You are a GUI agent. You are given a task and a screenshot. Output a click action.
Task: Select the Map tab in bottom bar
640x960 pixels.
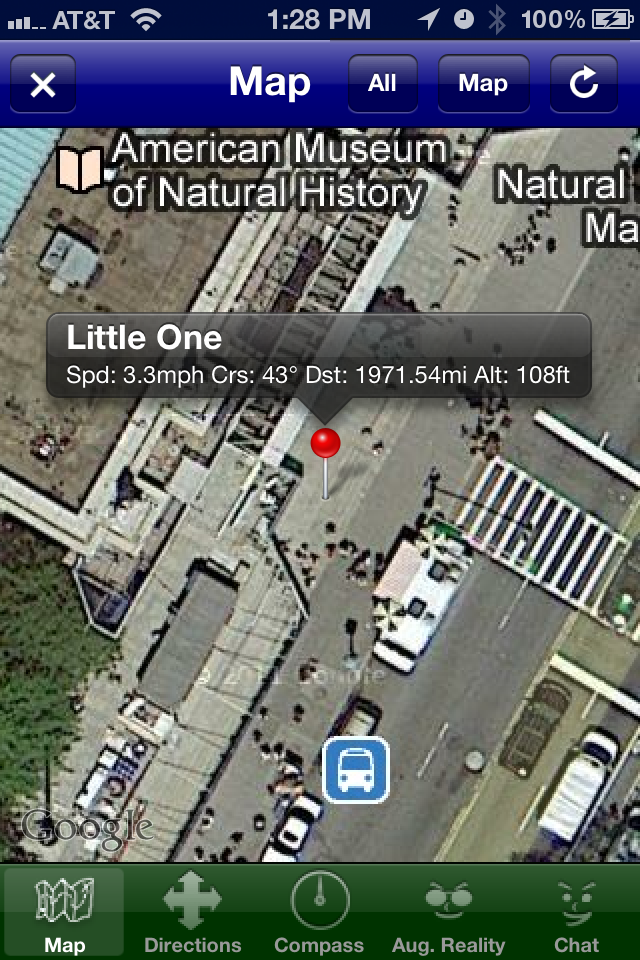click(65, 912)
